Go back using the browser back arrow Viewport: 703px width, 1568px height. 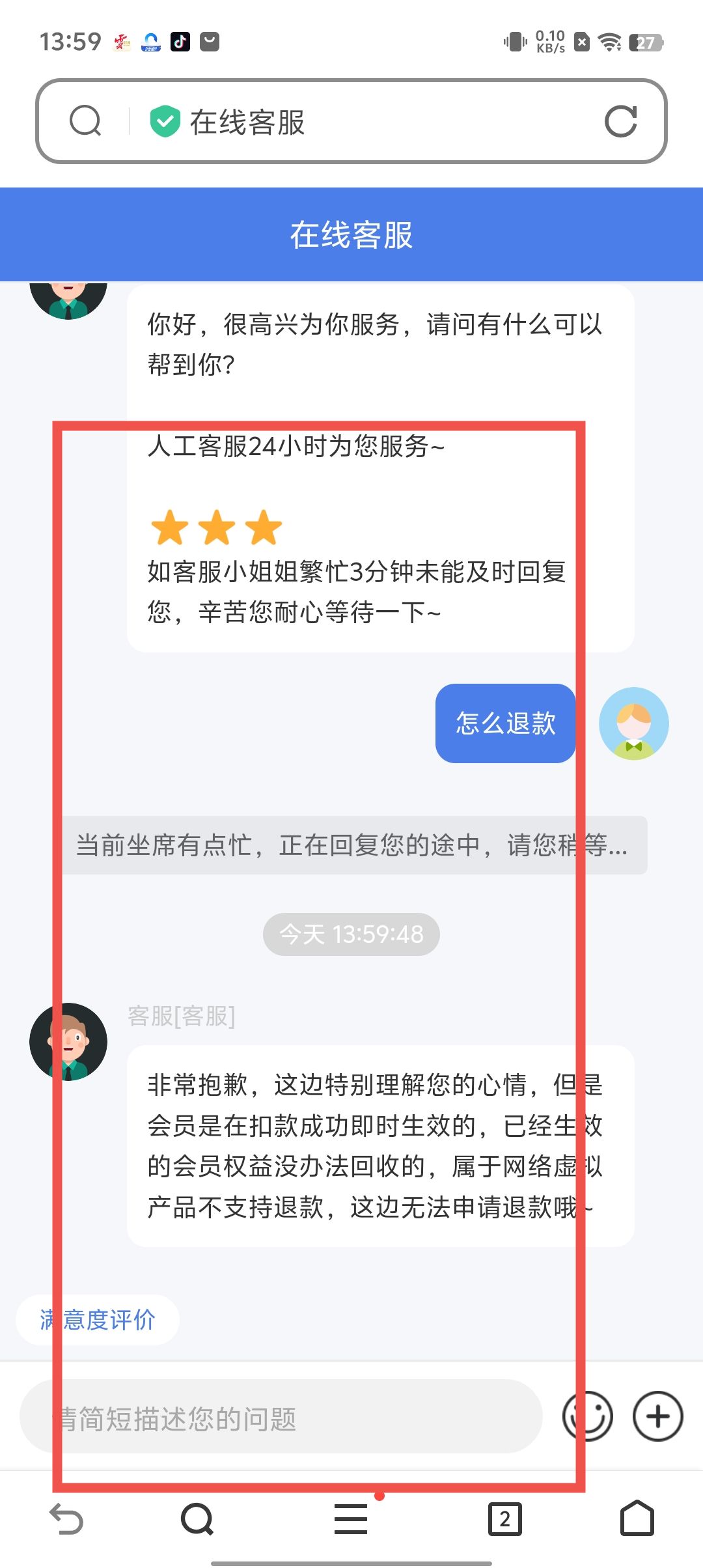66,1520
